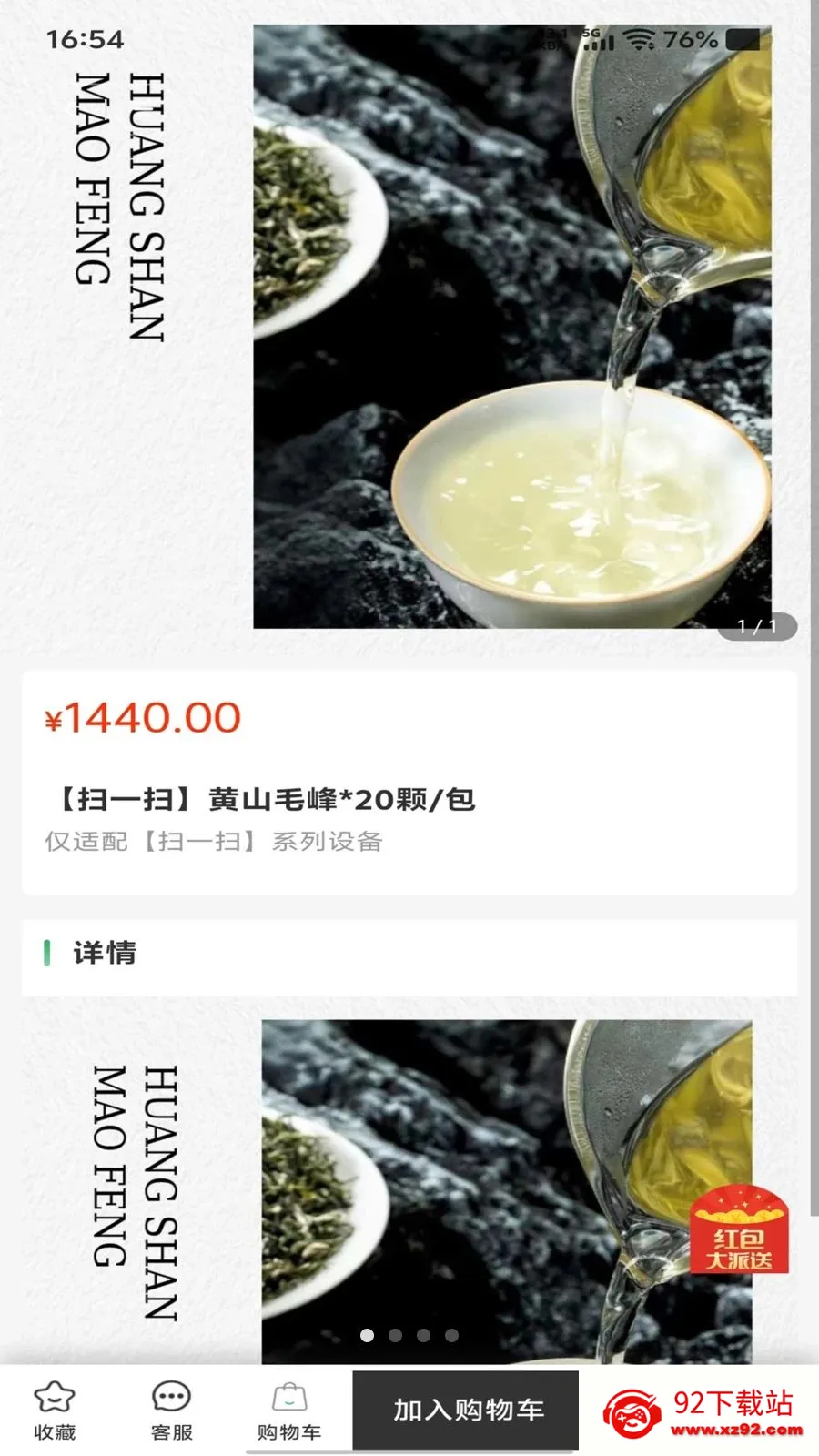Open the red packet 红包大派送 badge
The width and height of the screenshot is (819, 1456).
click(x=739, y=1228)
